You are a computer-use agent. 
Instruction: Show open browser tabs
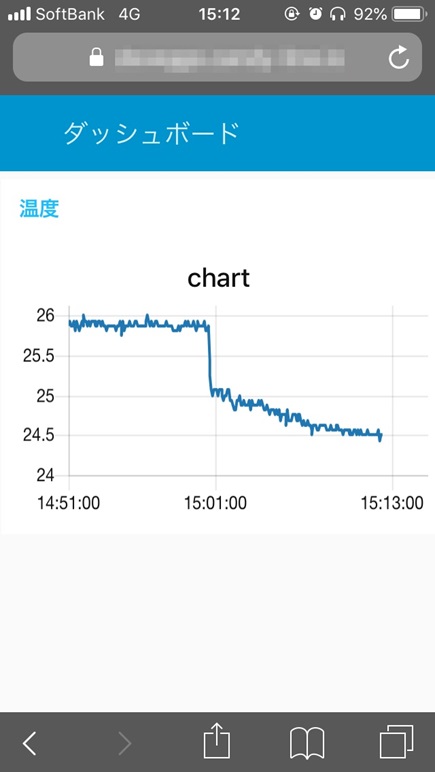coord(397,742)
